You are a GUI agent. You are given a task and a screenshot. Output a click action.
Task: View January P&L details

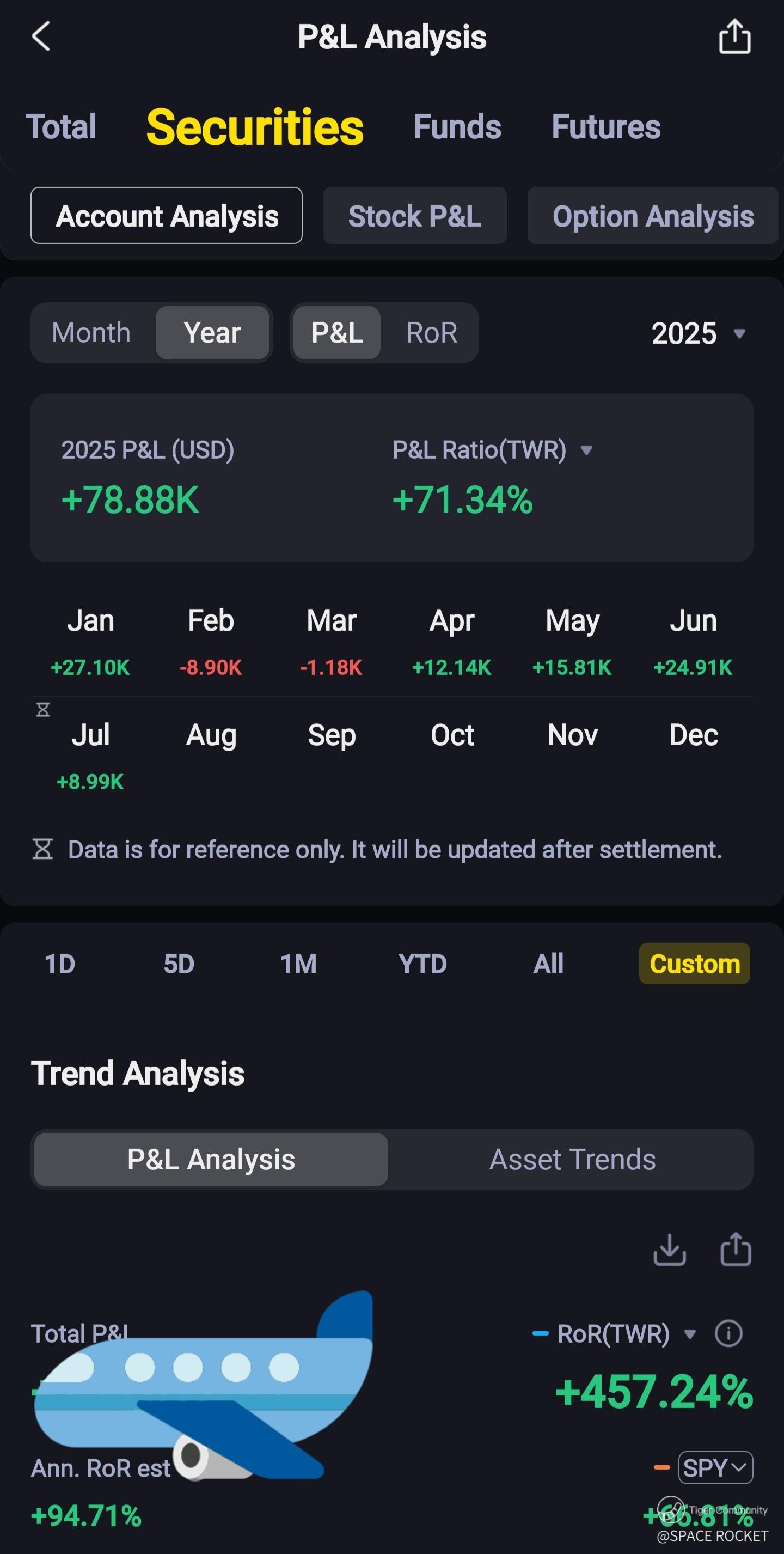coord(90,642)
